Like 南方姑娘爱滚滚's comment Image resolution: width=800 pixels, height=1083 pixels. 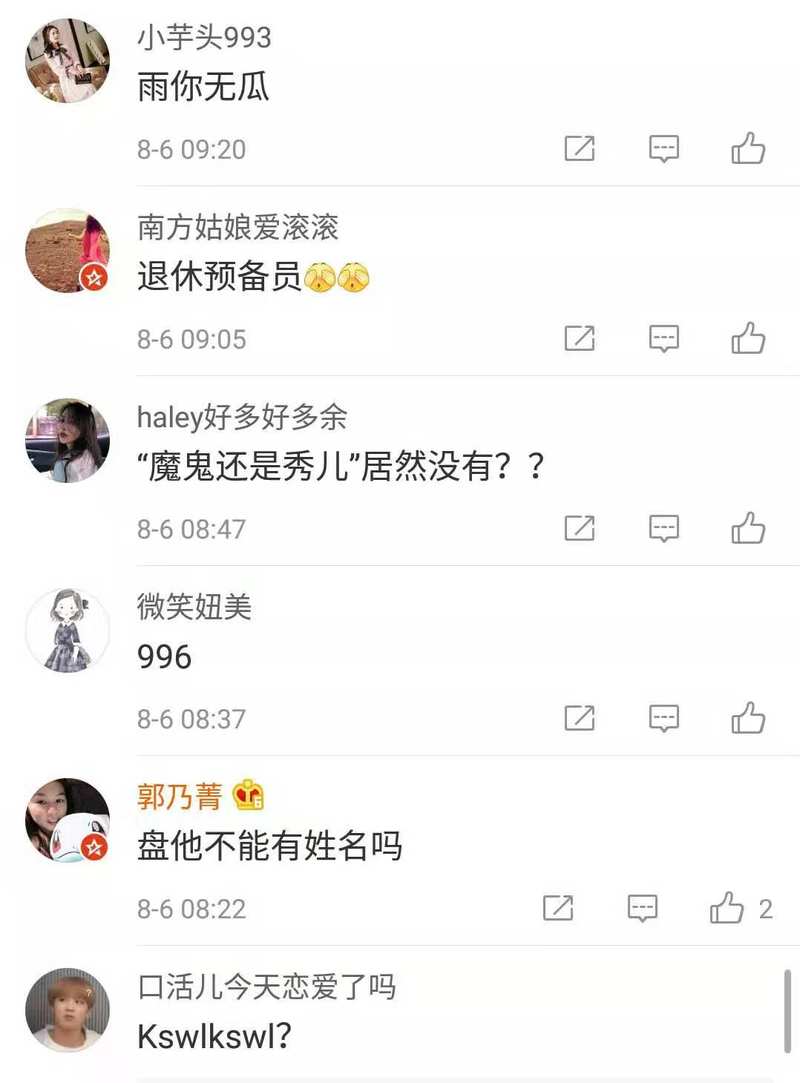(x=748, y=338)
